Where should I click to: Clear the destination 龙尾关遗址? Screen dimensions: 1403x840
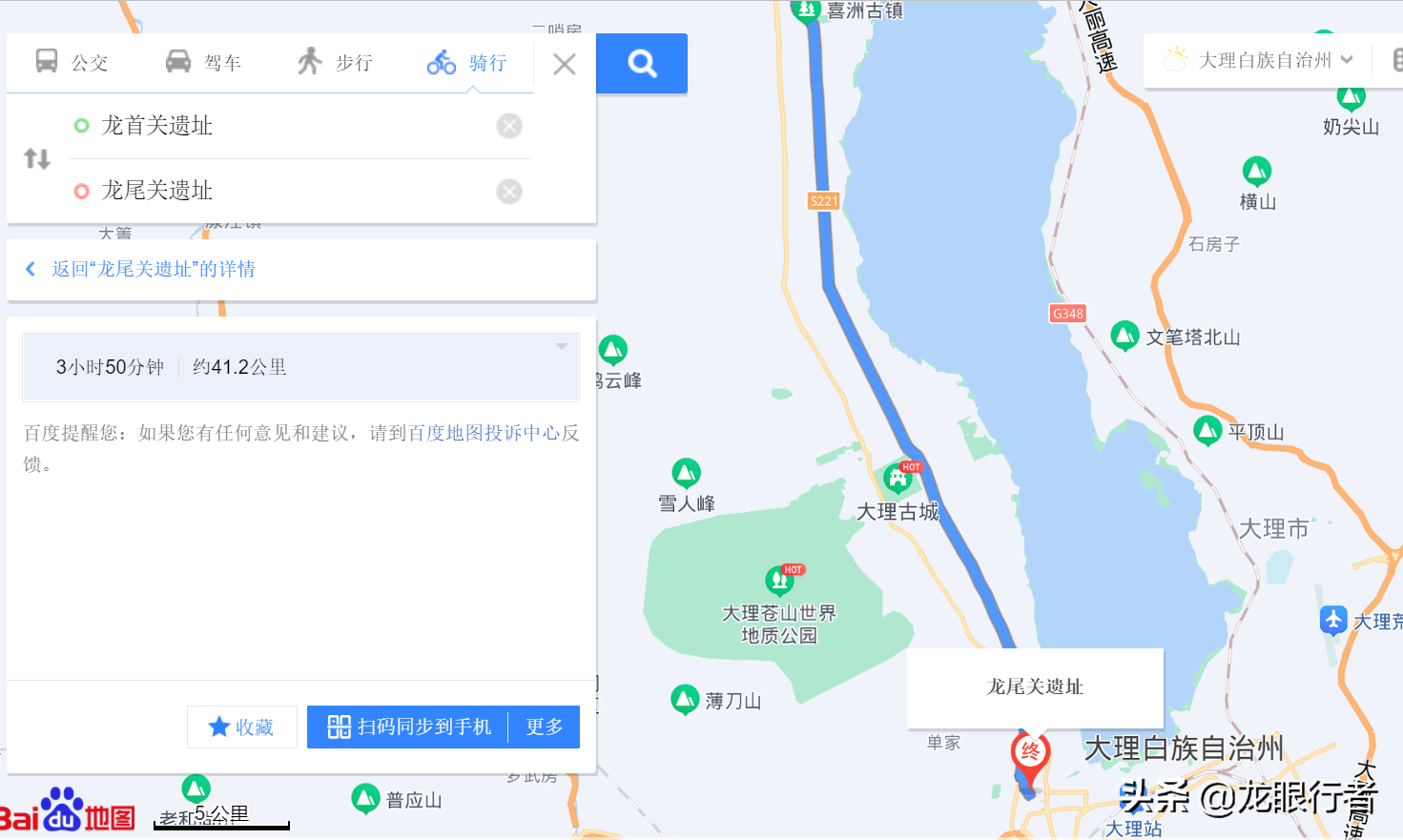click(x=509, y=192)
